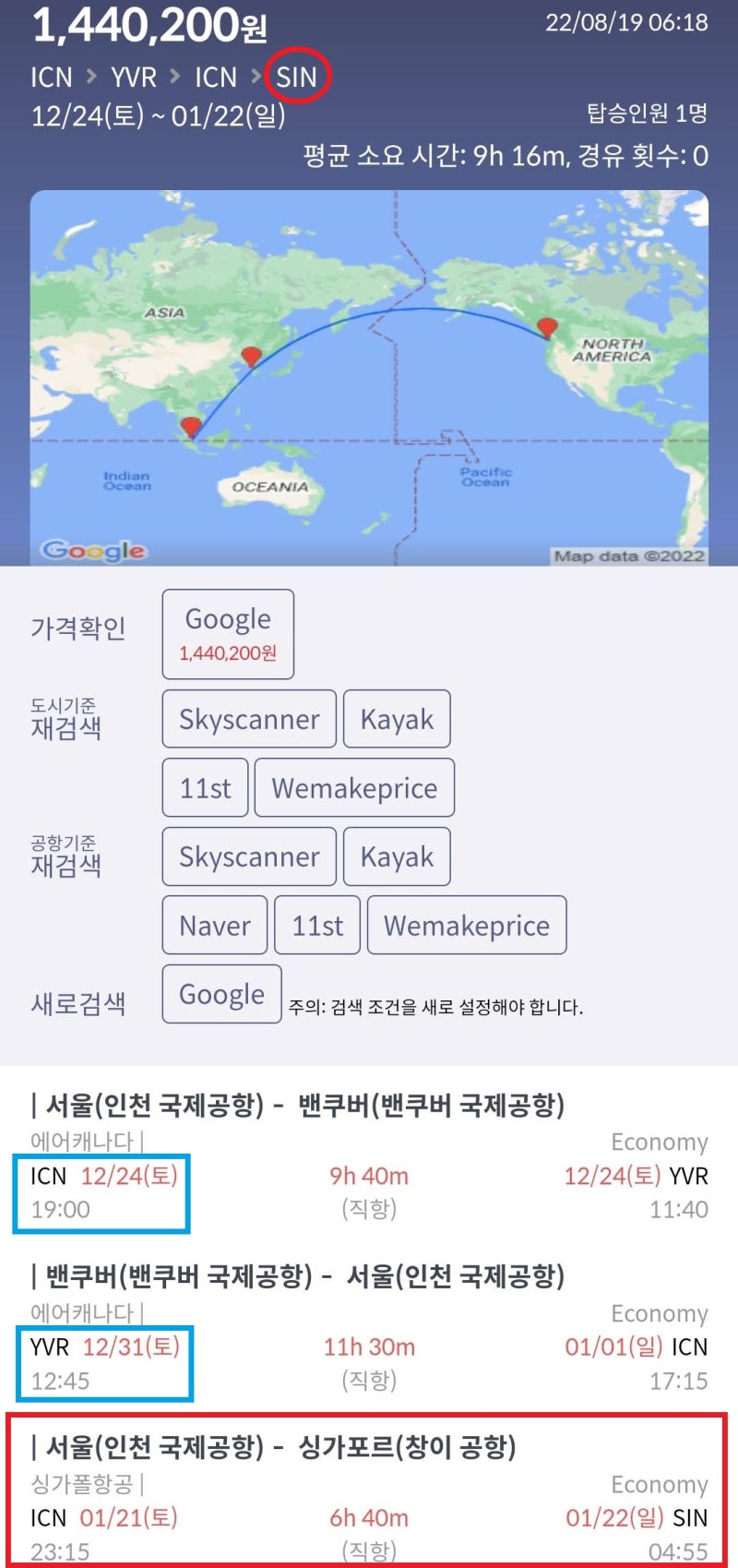Open Skyscanner city-based re-search
This screenshot has height=1568, width=738.
point(247,718)
